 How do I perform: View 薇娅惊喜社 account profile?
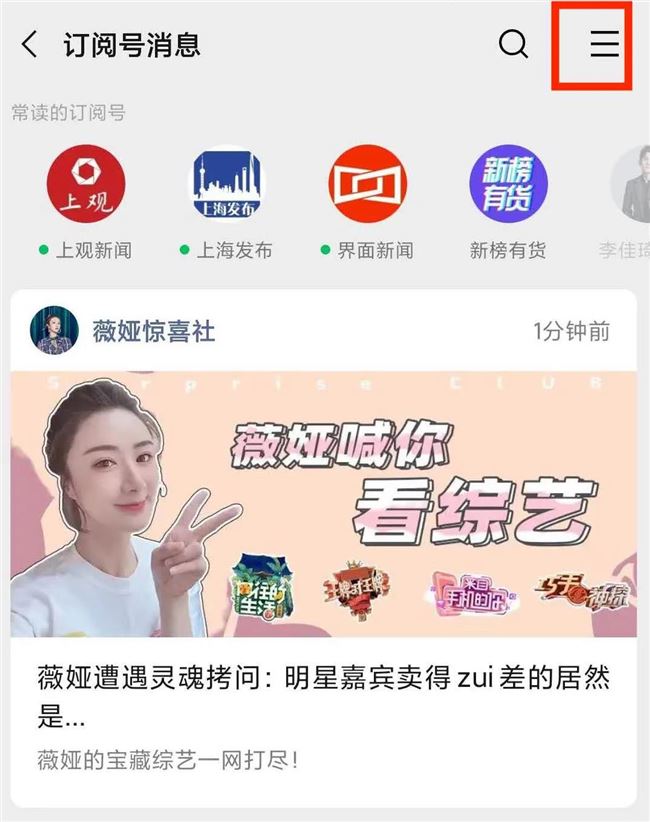click(x=54, y=331)
